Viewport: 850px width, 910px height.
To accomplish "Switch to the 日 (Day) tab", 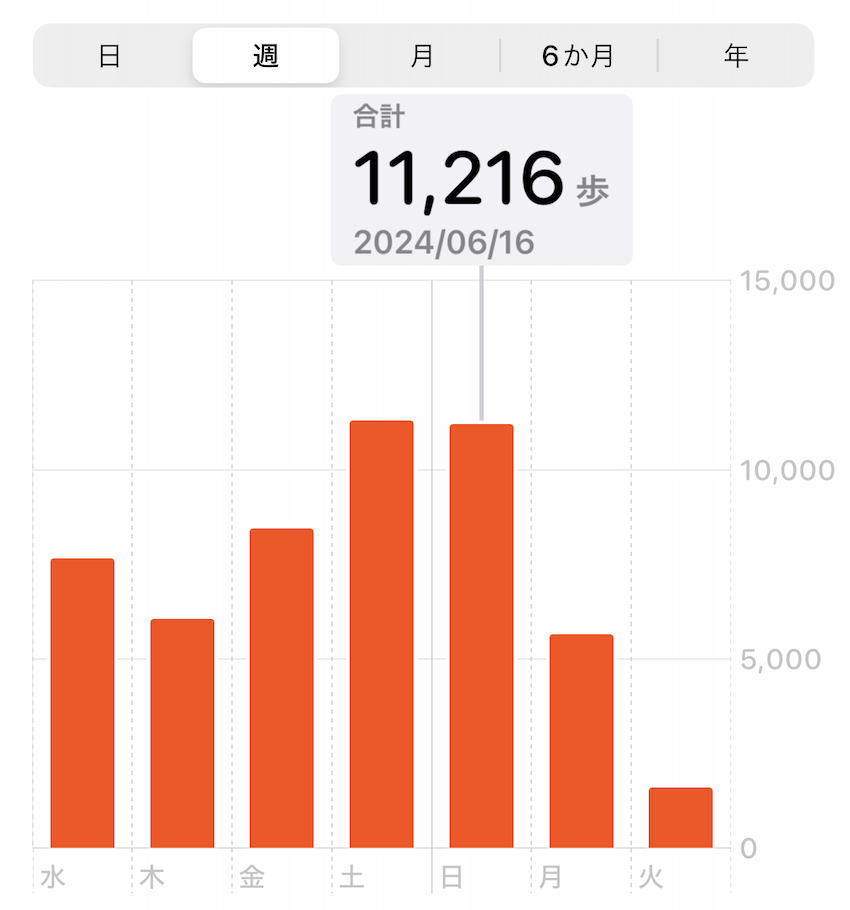I will coord(109,56).
